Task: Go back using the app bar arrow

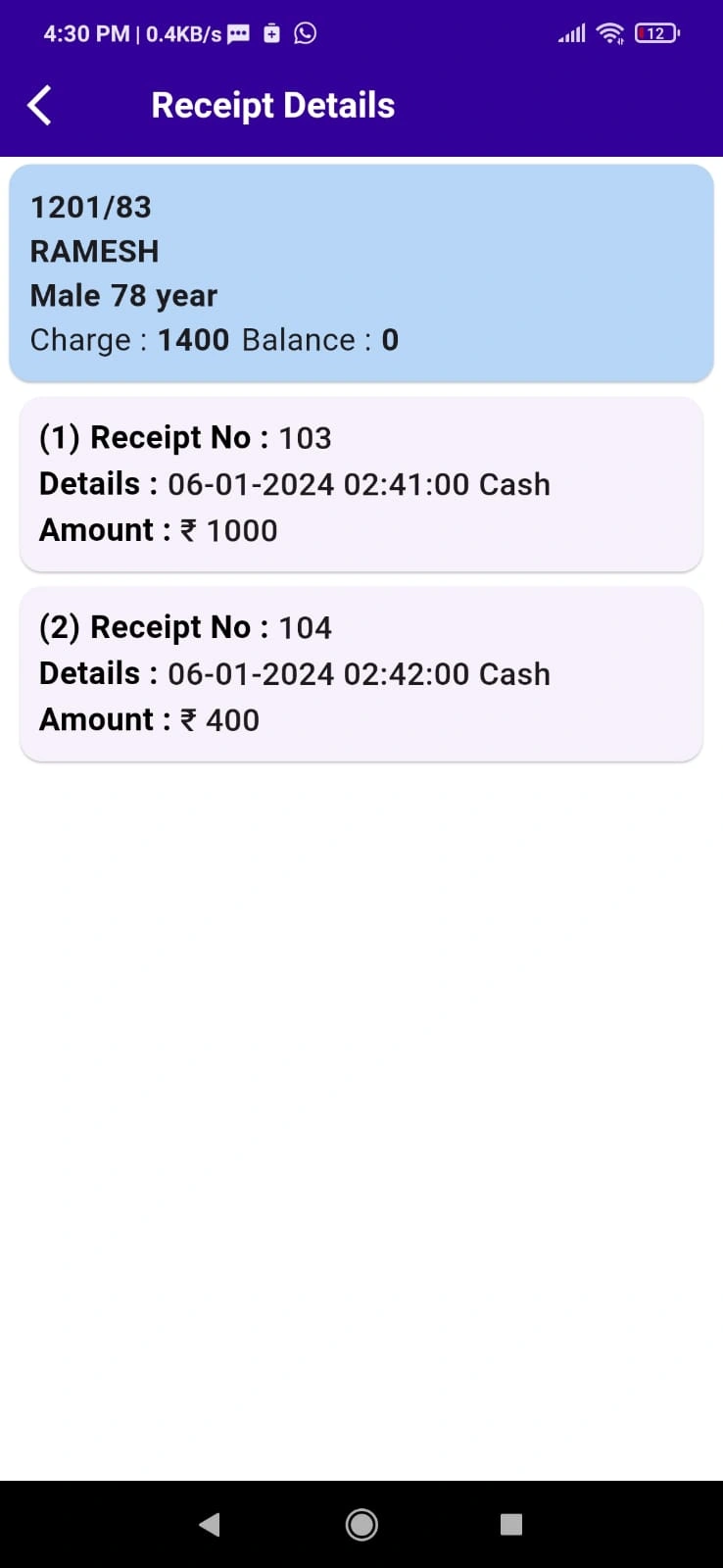Action: click(x=39, y=106)
